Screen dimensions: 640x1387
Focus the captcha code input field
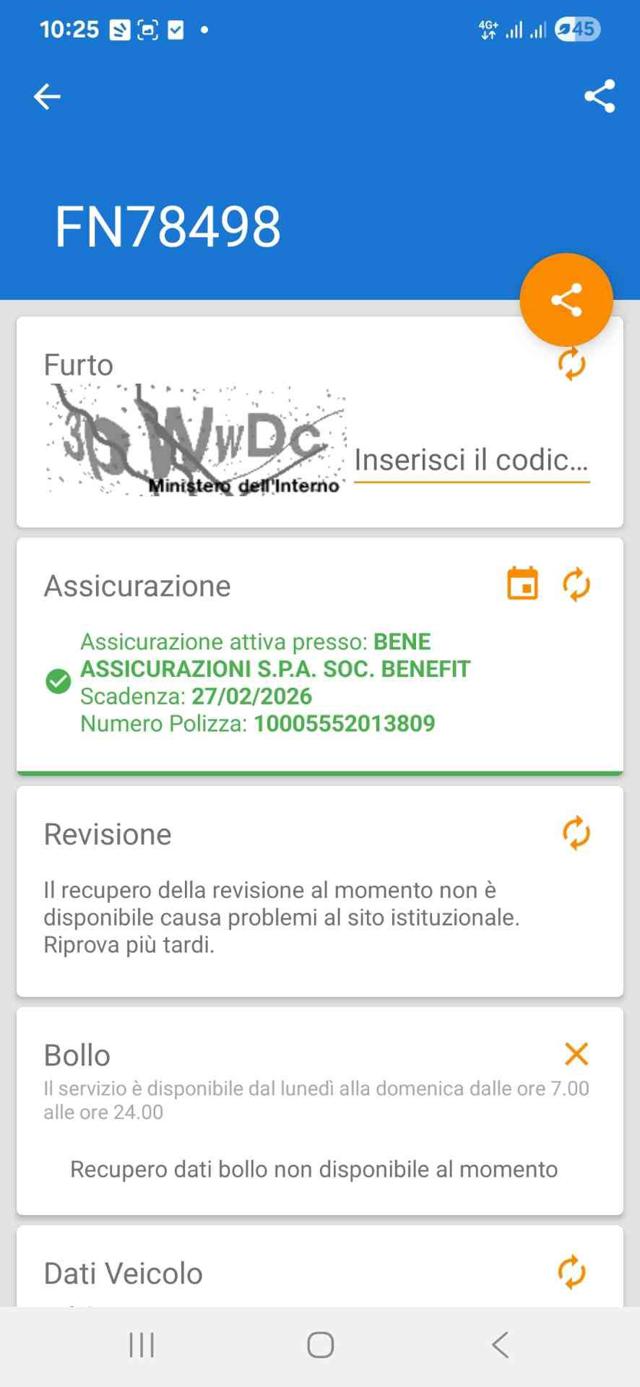(x=471, y=461)
